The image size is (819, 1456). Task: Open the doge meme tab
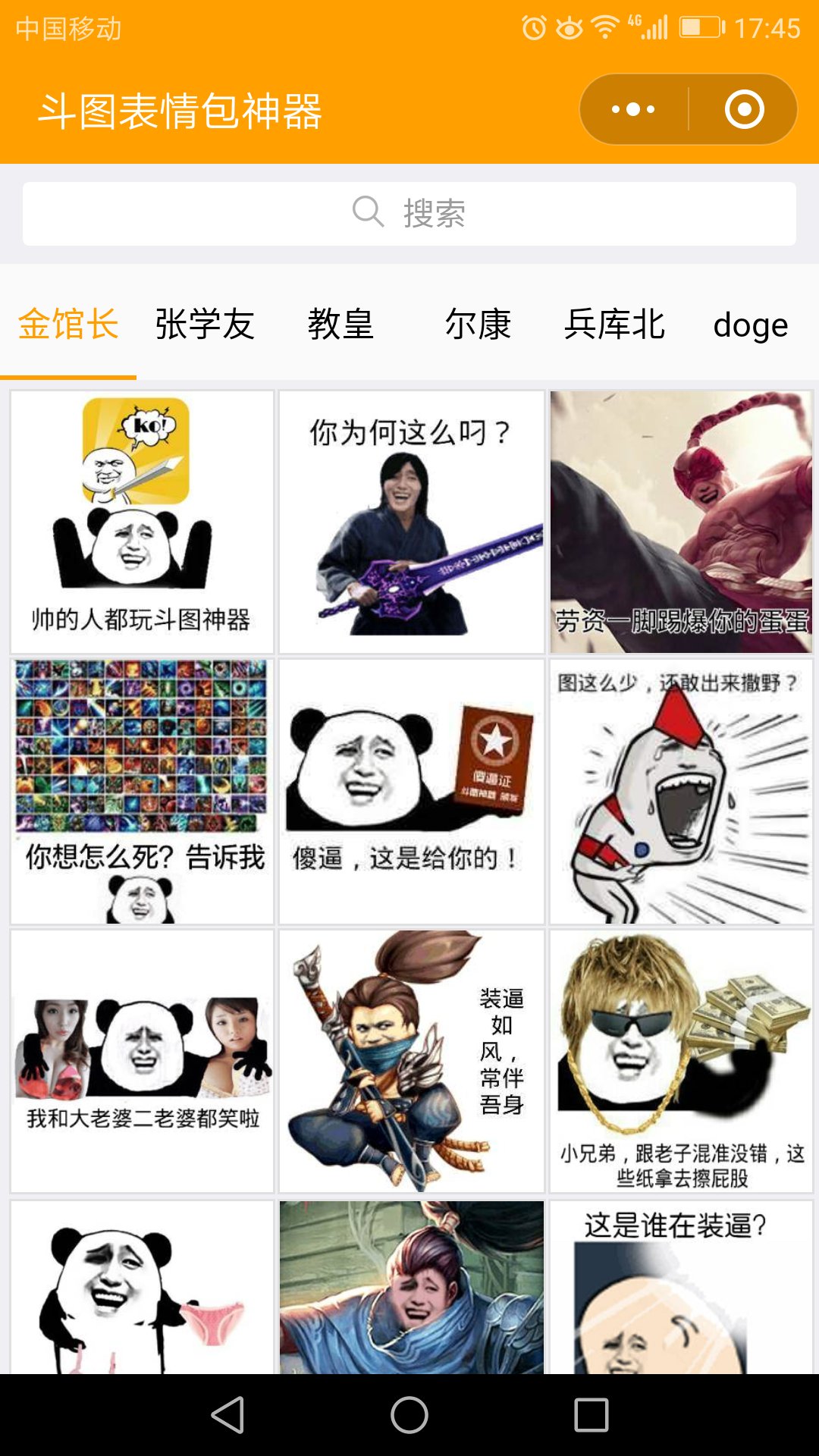(748, 325)
